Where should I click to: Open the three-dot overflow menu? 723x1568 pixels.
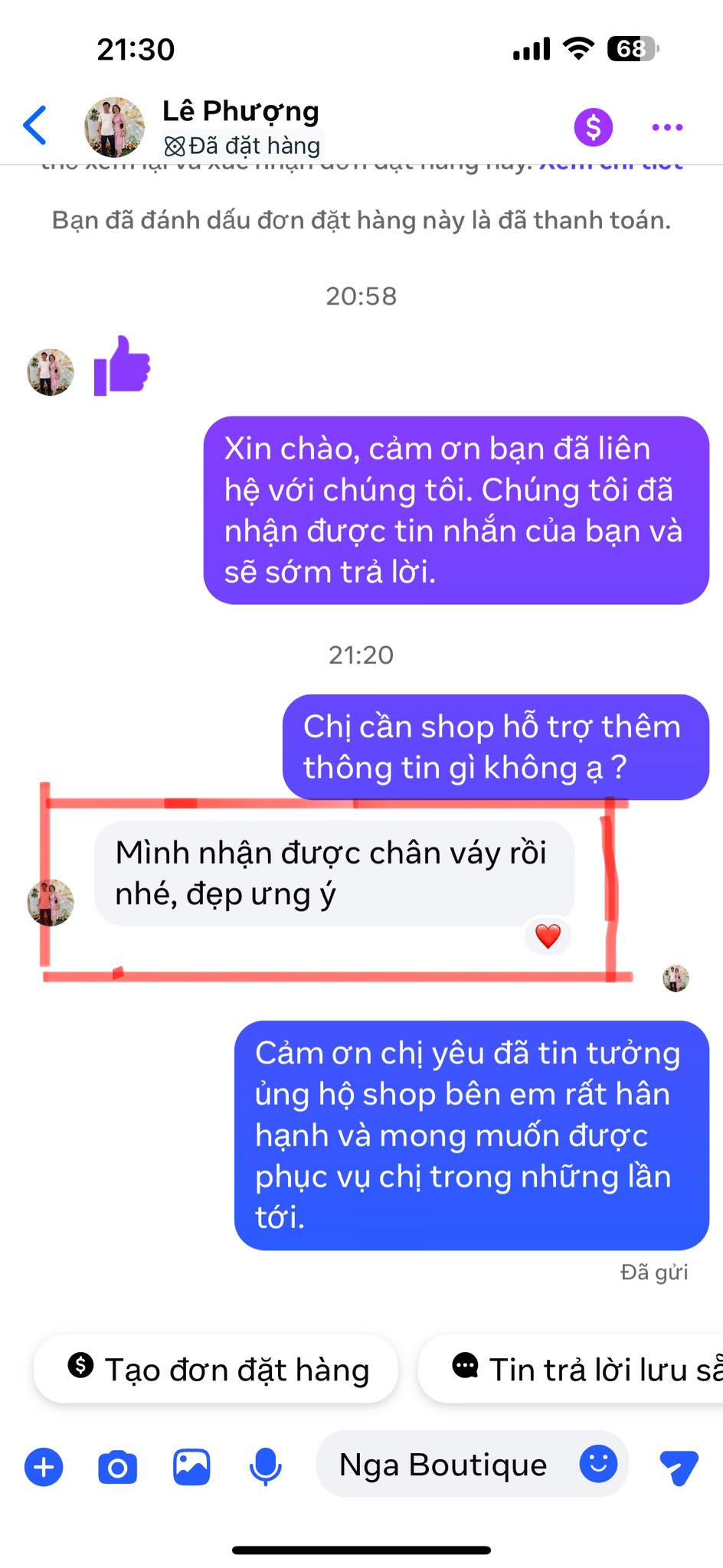[667, 127]
